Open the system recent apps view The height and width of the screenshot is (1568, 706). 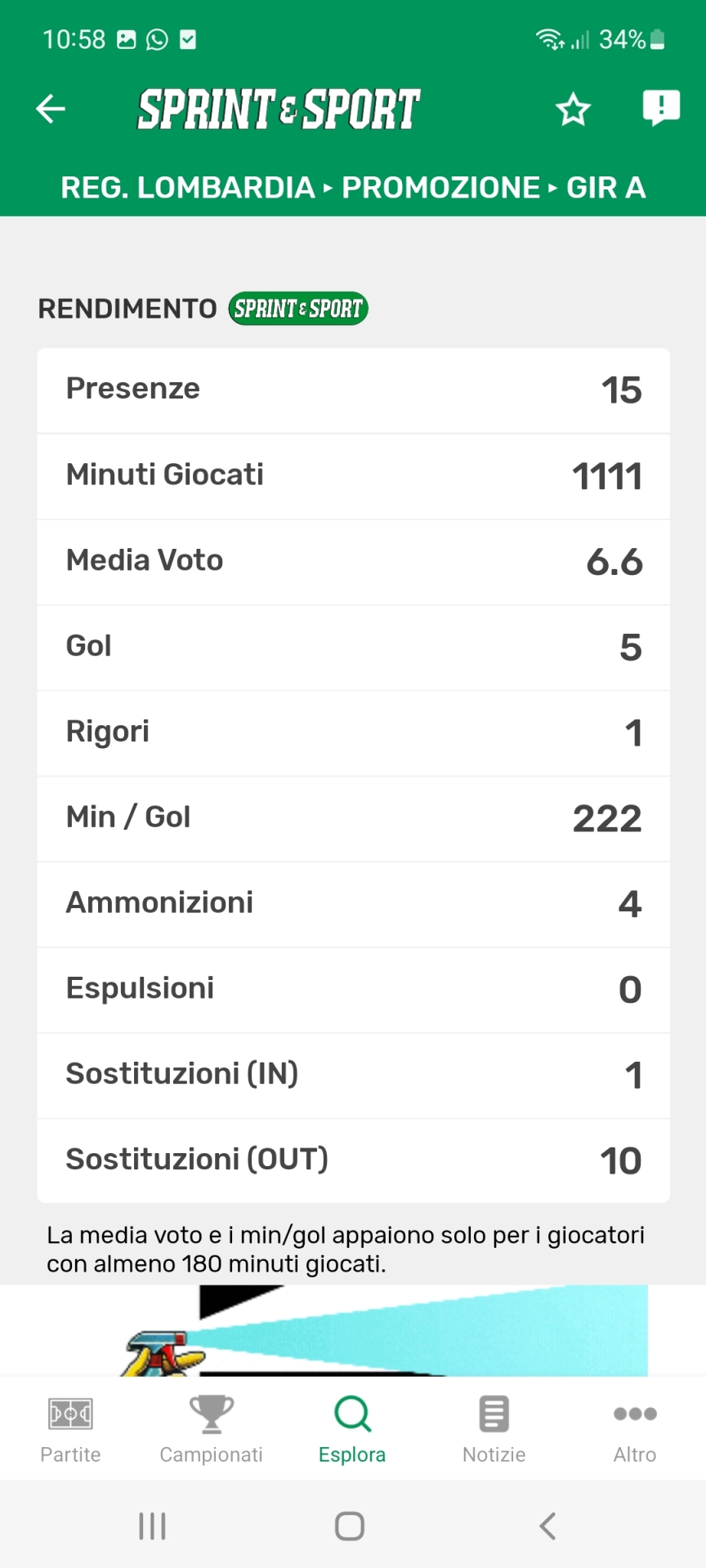(x=152, y=1526)
